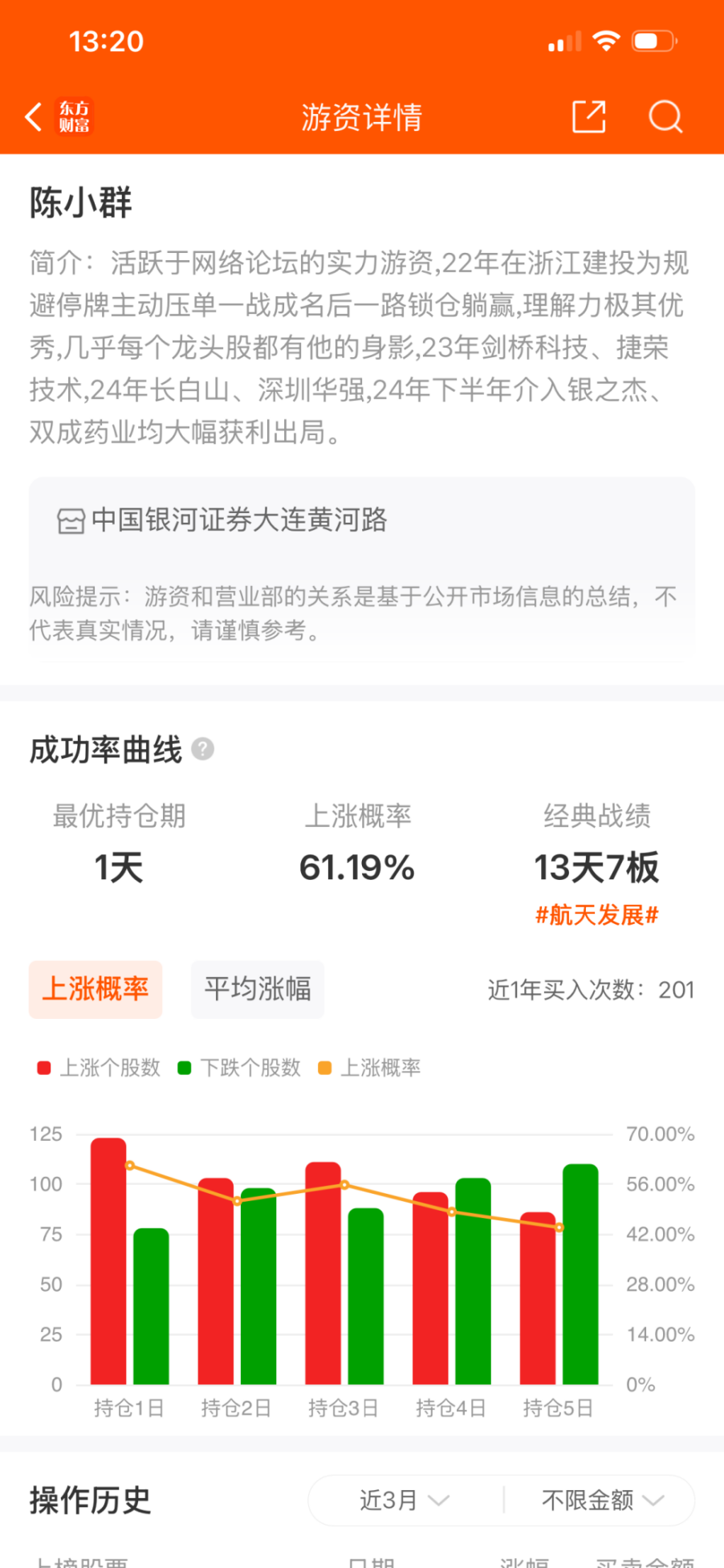The height and width of the screenshot is (1568, 724).
Task: Tap the back arrow in the header
Action: (32, 116)
